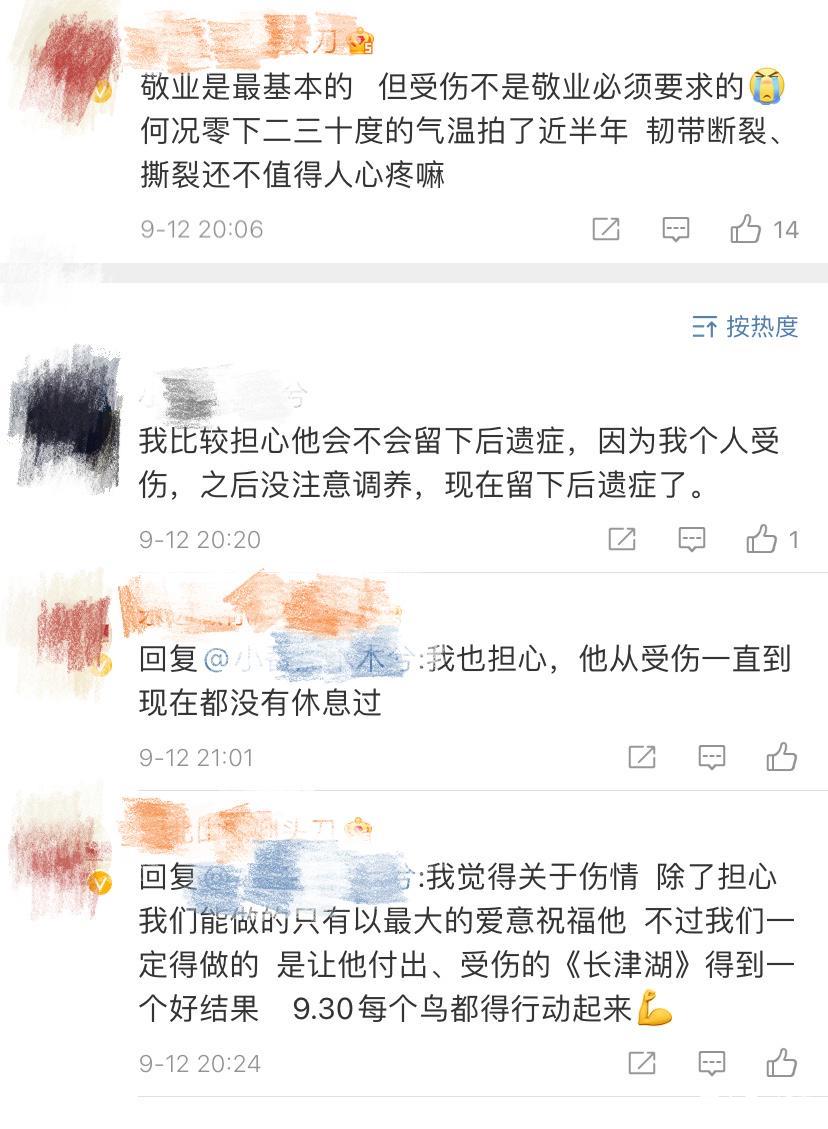Share the 20:20 comment about 后遗症
This screenshot has width=828, height=1129.
tap(622, 540)
